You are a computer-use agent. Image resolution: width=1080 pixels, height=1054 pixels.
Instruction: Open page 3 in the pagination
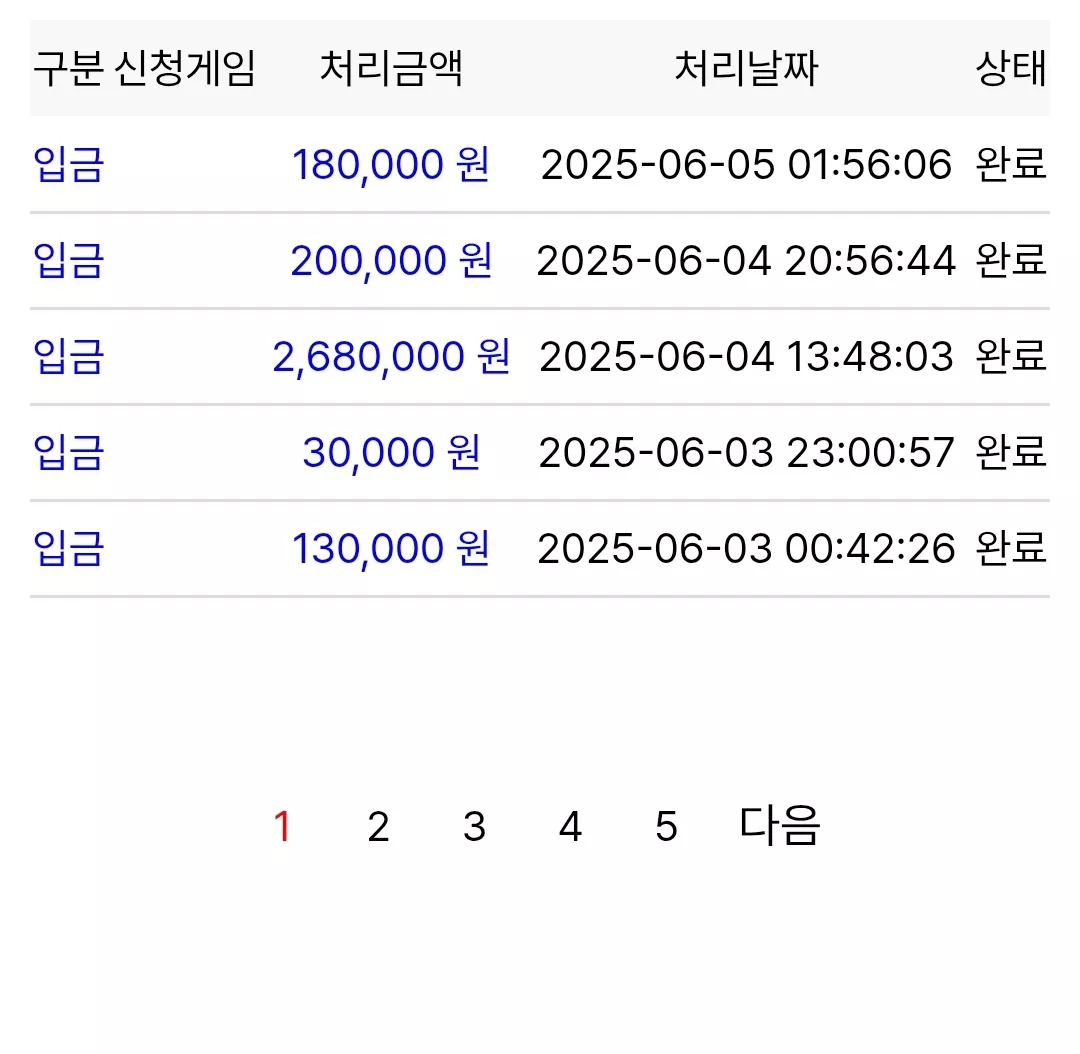(474, 826)
